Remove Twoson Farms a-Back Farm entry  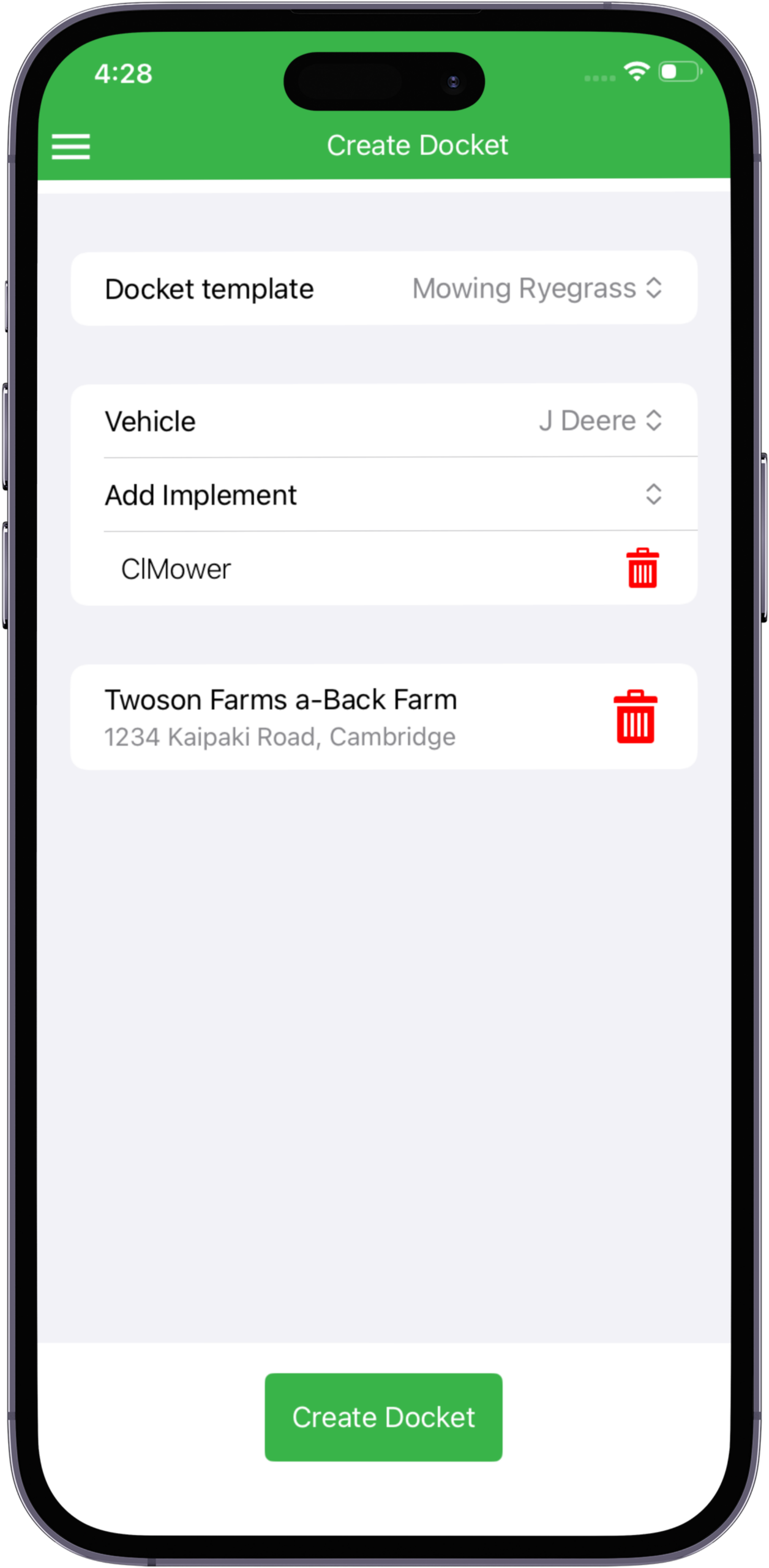tap(635, 717)
